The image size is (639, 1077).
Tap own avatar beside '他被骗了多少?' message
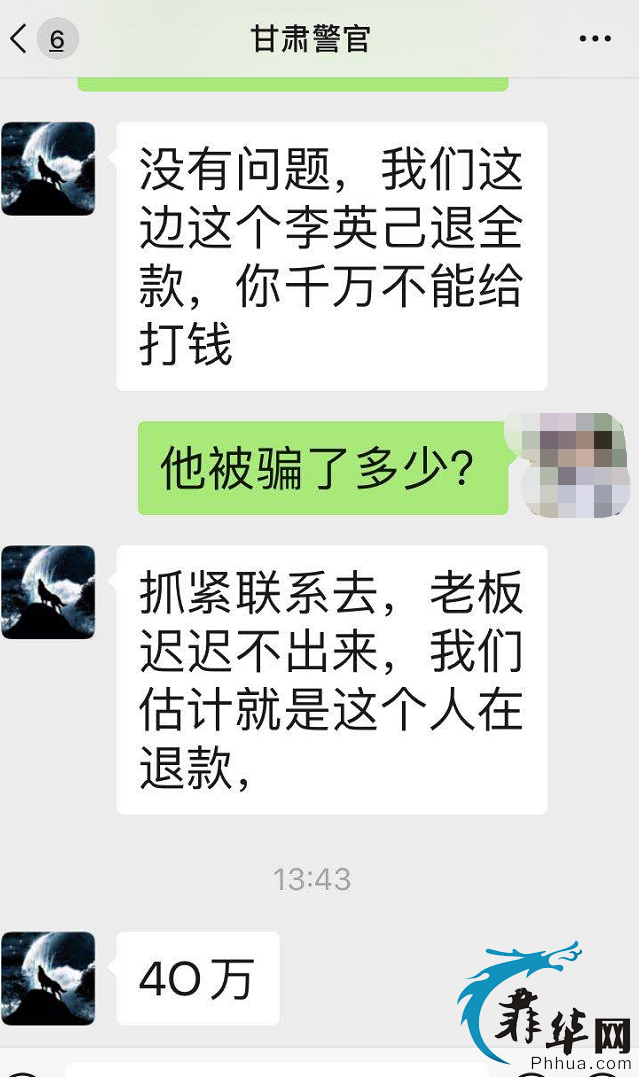point(573,466)
